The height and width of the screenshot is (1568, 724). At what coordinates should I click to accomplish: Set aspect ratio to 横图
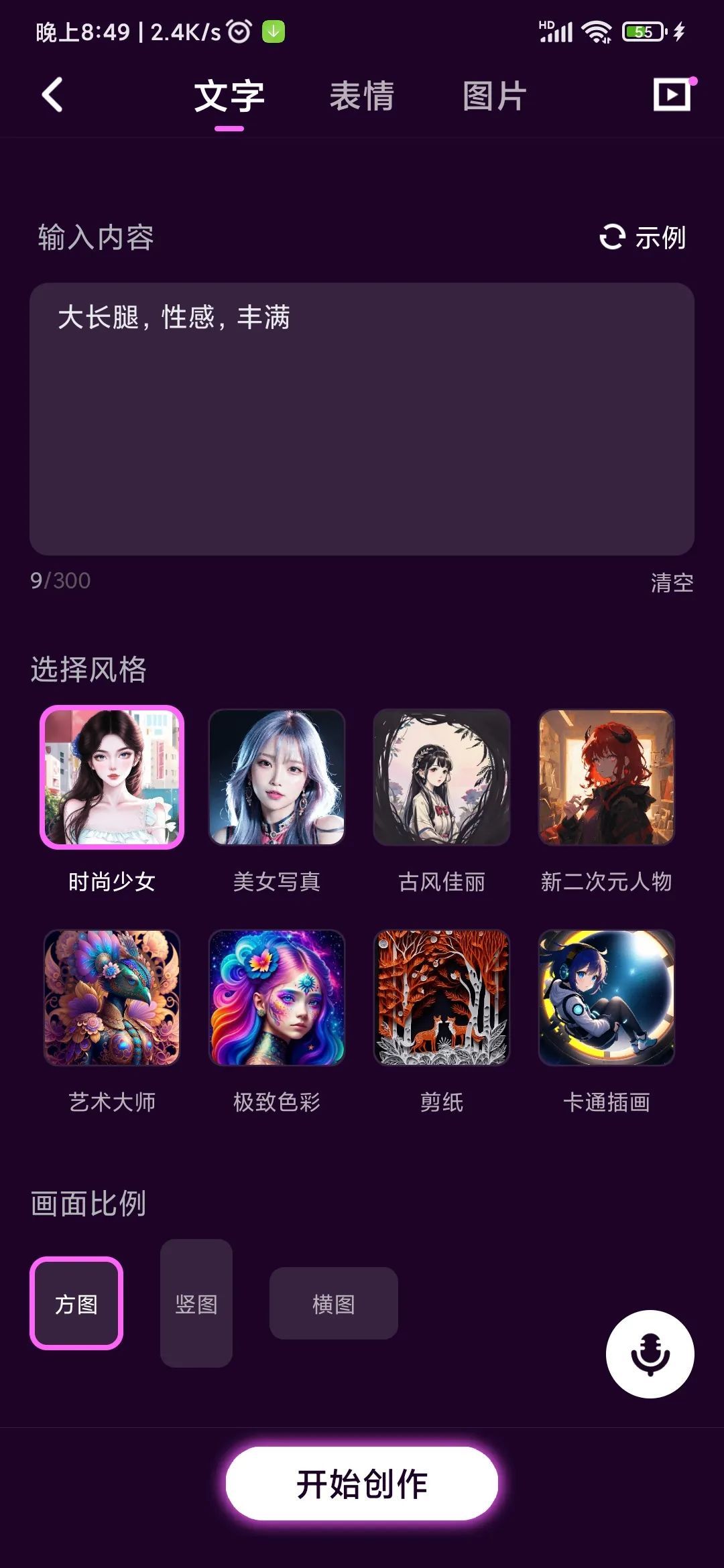click(334, 1303)
